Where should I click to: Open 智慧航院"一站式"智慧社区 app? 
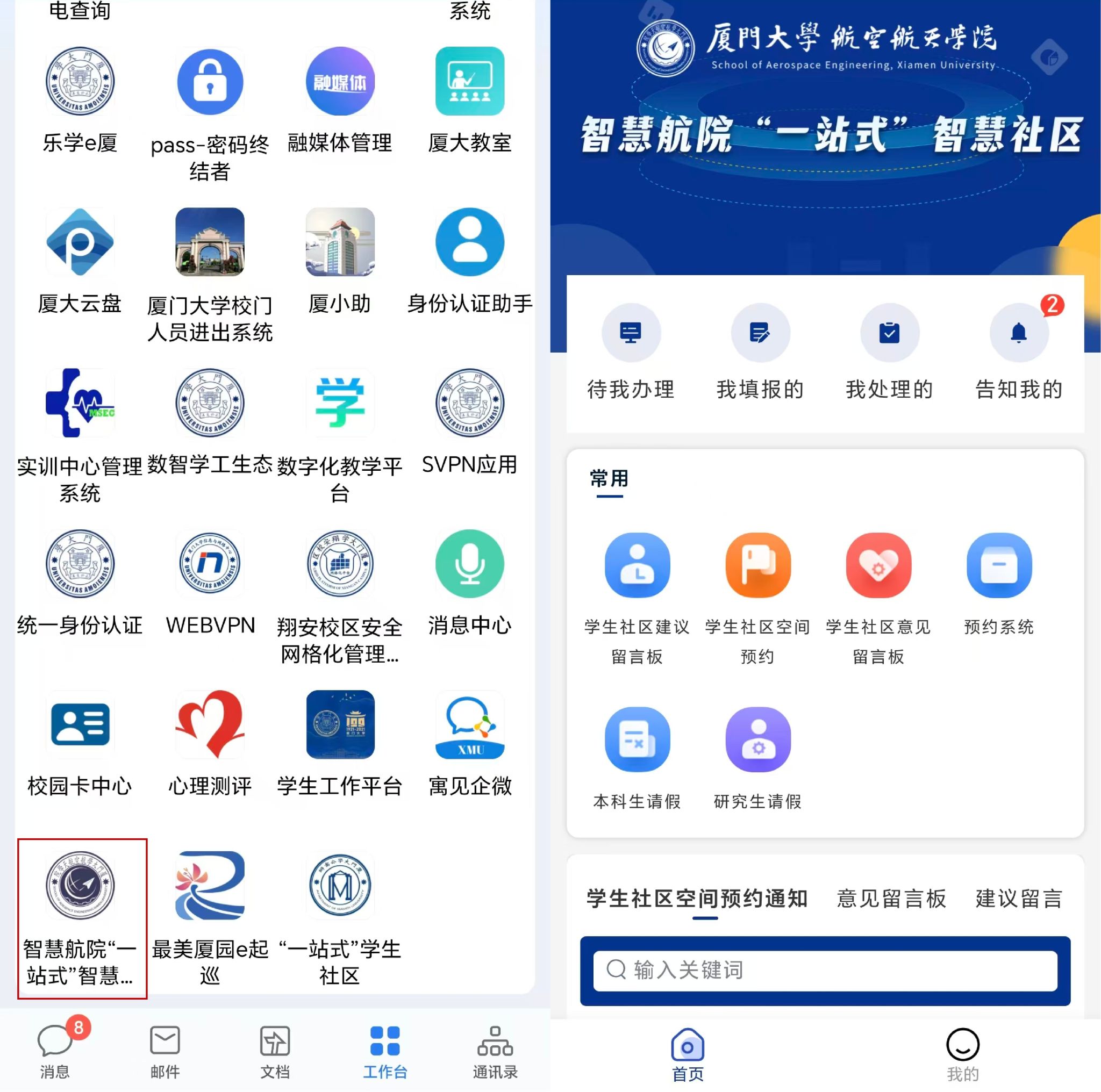tap(80, 885)
